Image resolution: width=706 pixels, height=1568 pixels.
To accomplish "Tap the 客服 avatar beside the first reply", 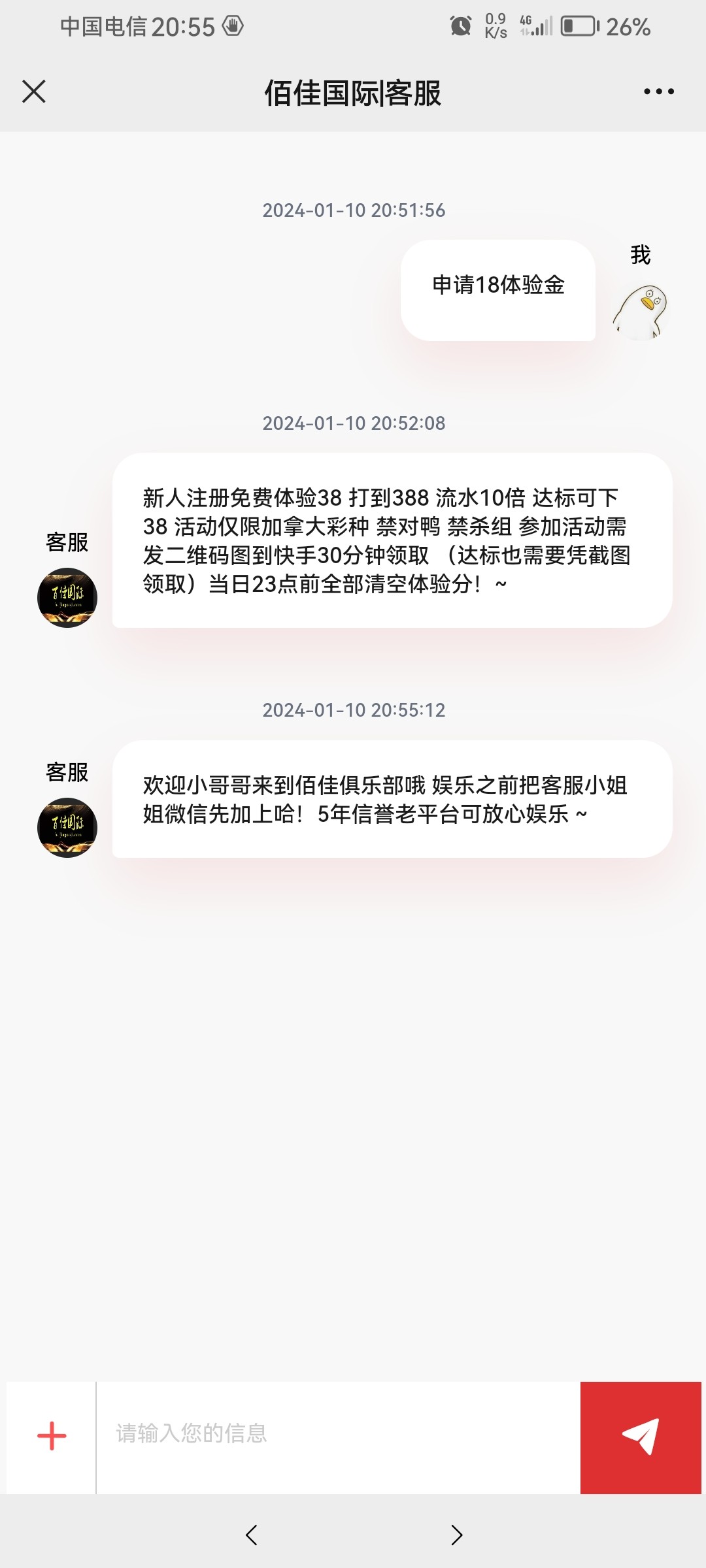I will 66,595.
